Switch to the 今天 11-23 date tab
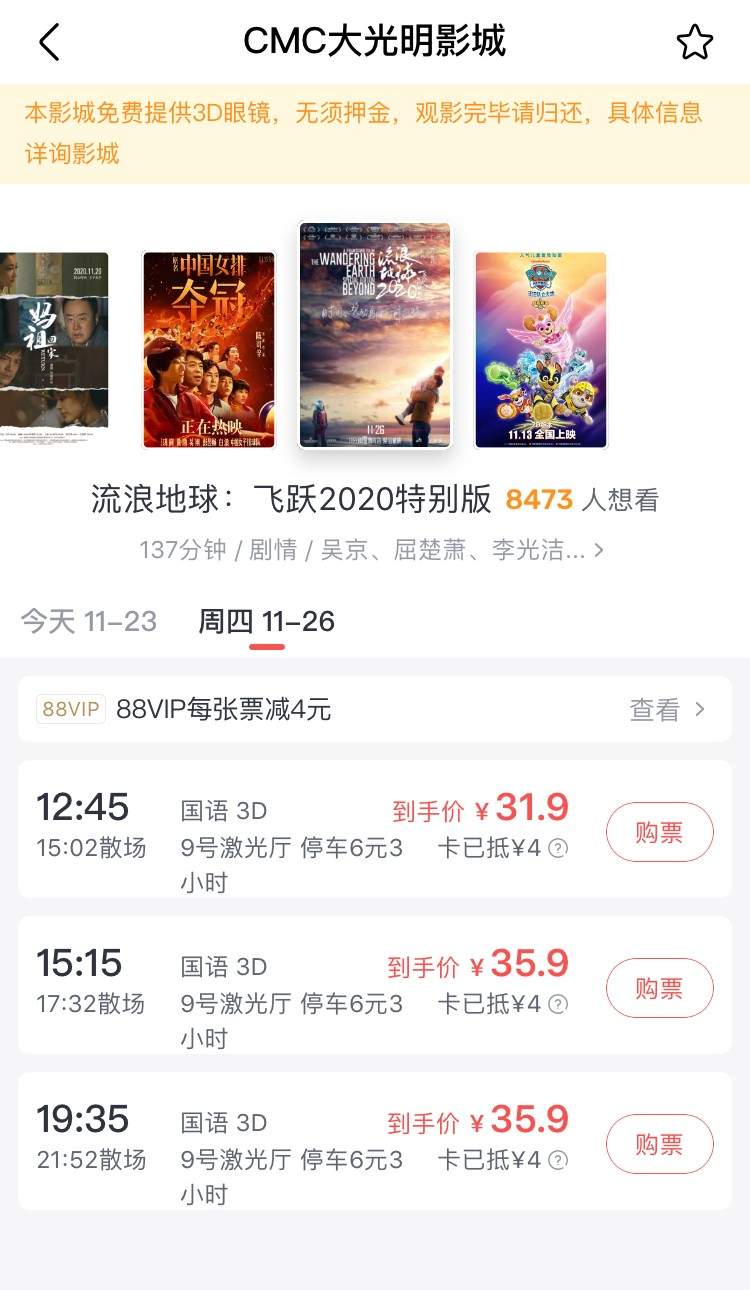This screenshot has width=750, height=1290. (89, 621)
